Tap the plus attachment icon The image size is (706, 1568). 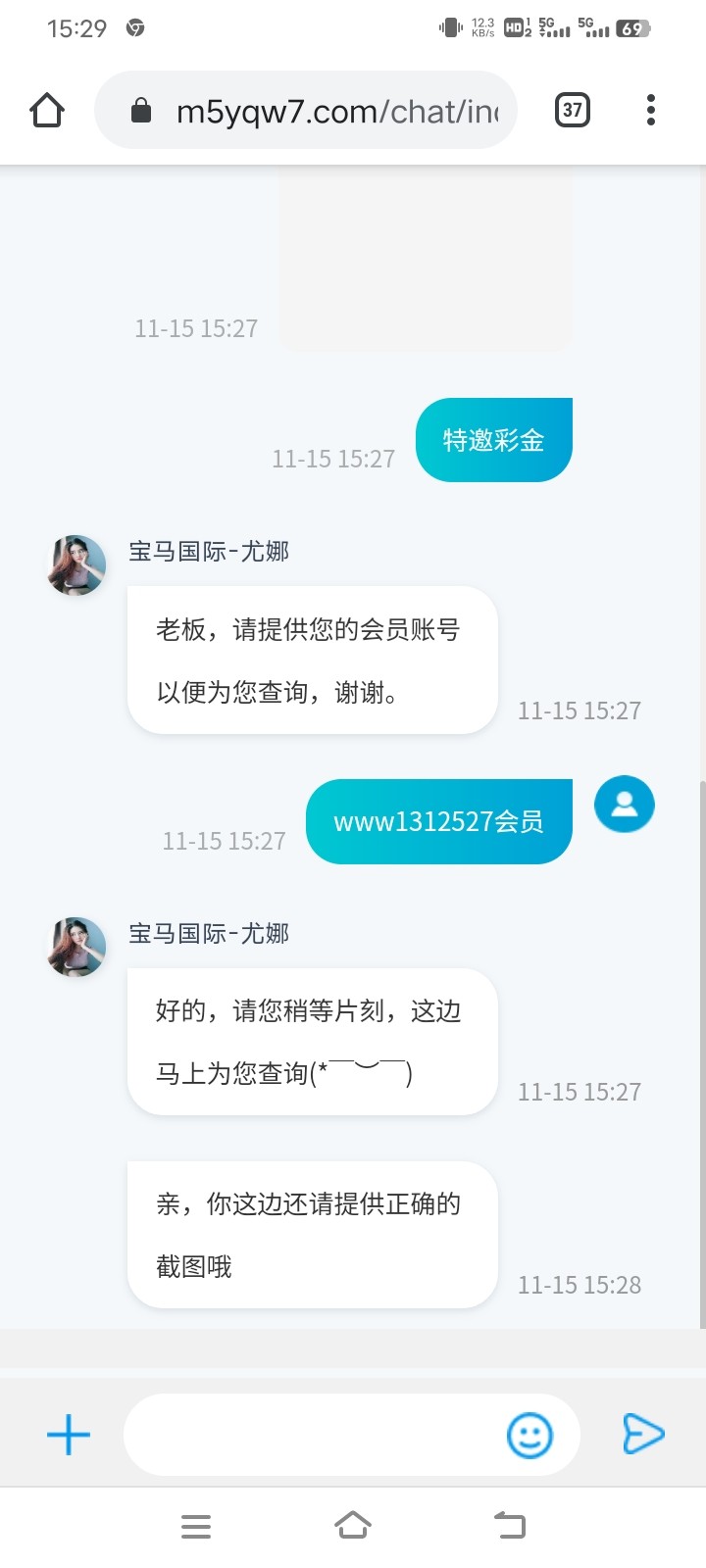point(69,1436)
